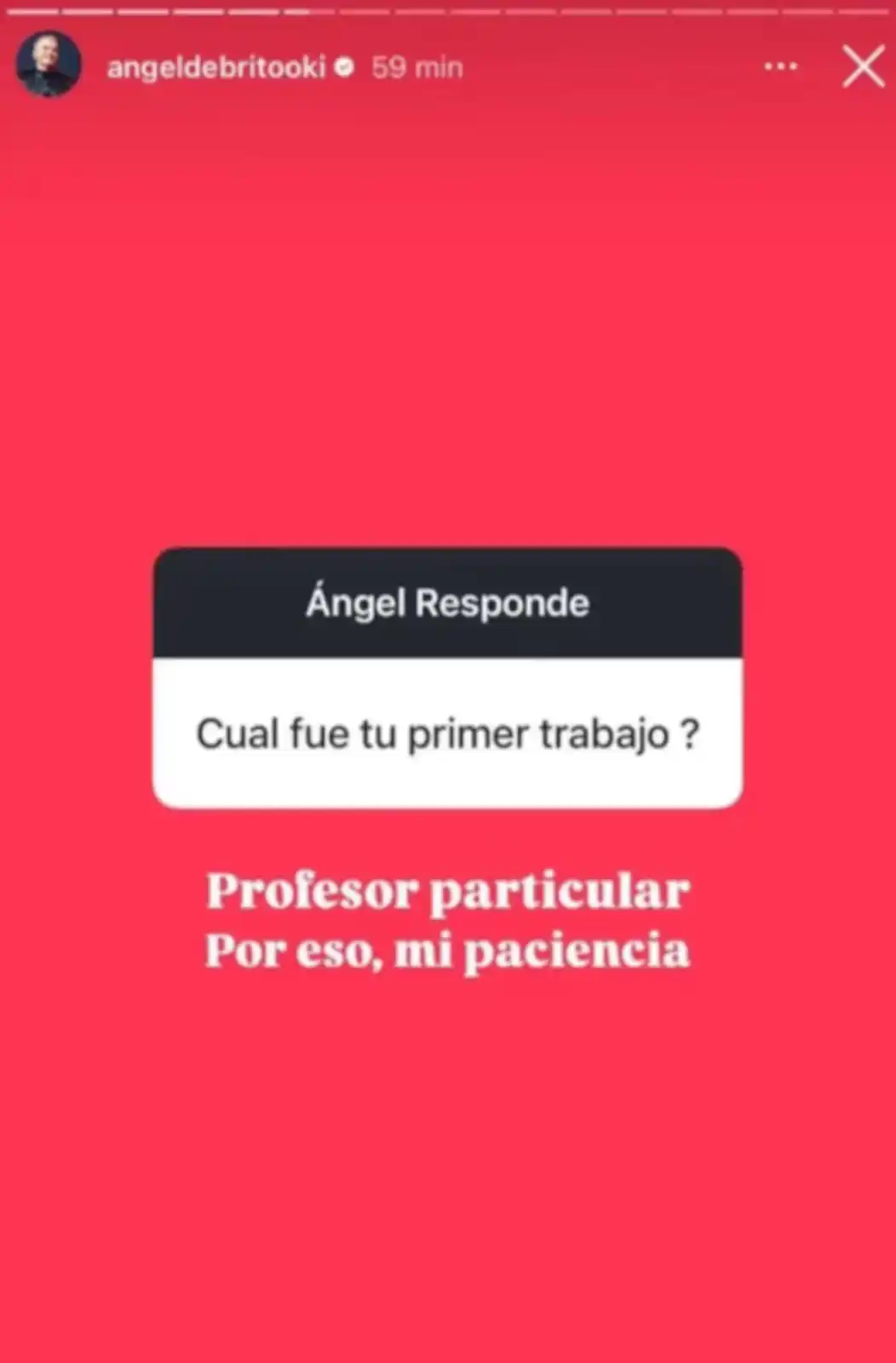This screenshot has height=1363, width=896.
Task: Click 'Cual fue tu primer trabajo ?' text
Action: [x=447, y=734]
